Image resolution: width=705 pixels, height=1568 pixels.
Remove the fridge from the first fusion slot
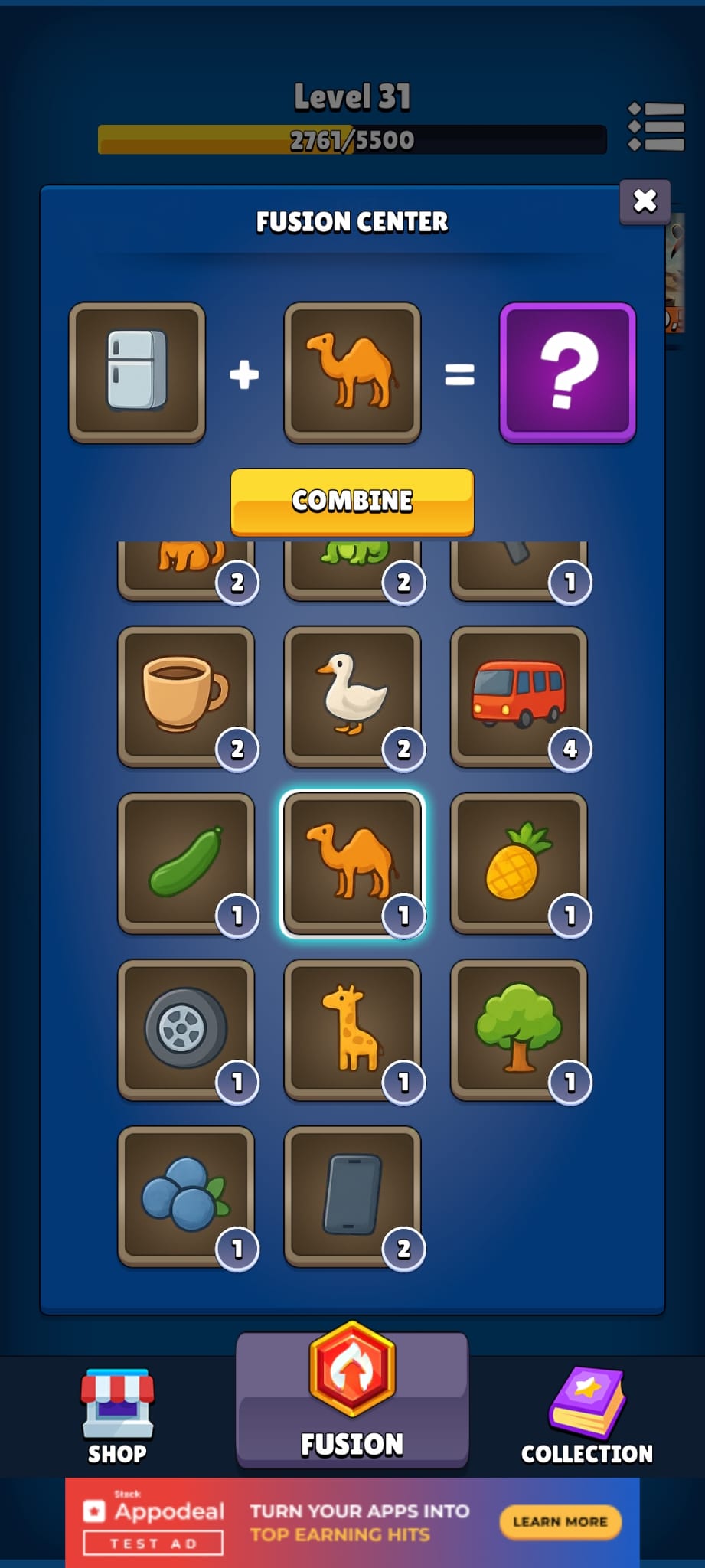point(137,373)
